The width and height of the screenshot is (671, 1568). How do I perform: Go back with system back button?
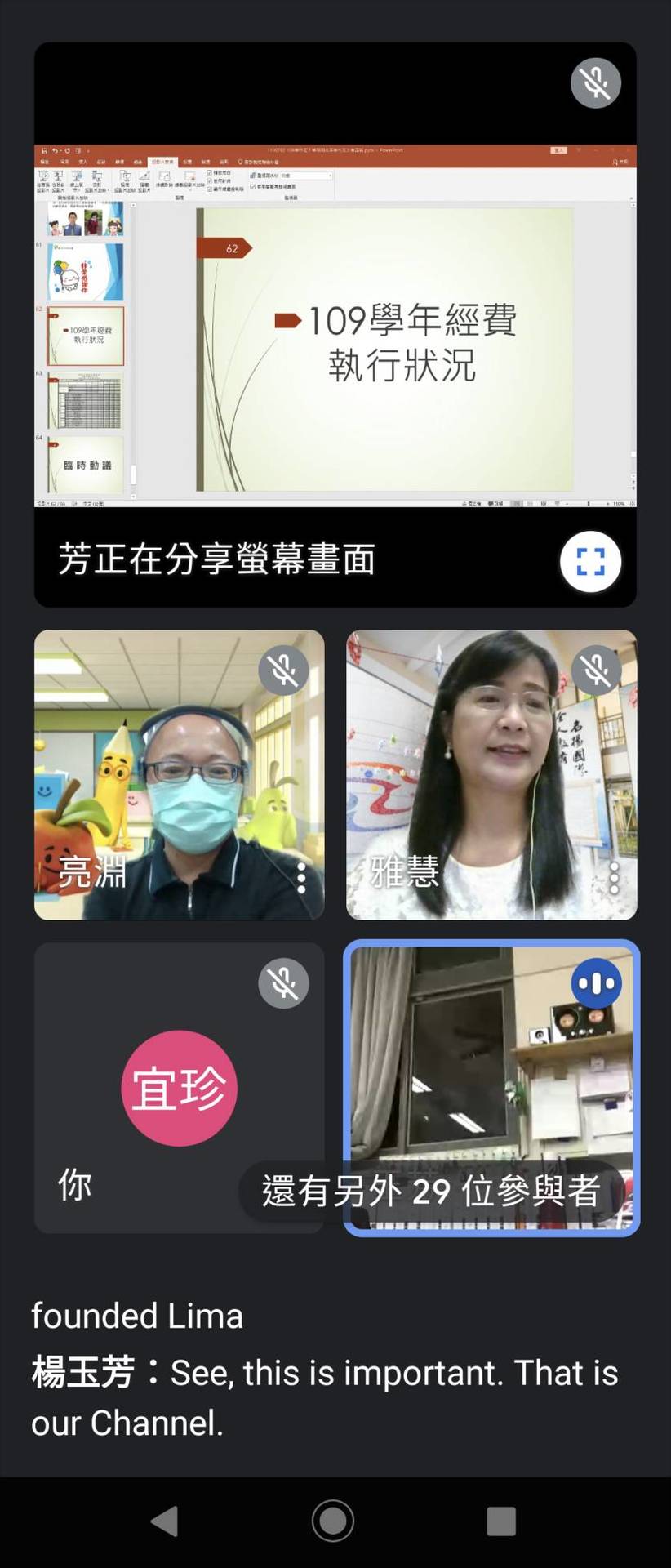point(165,1521)
